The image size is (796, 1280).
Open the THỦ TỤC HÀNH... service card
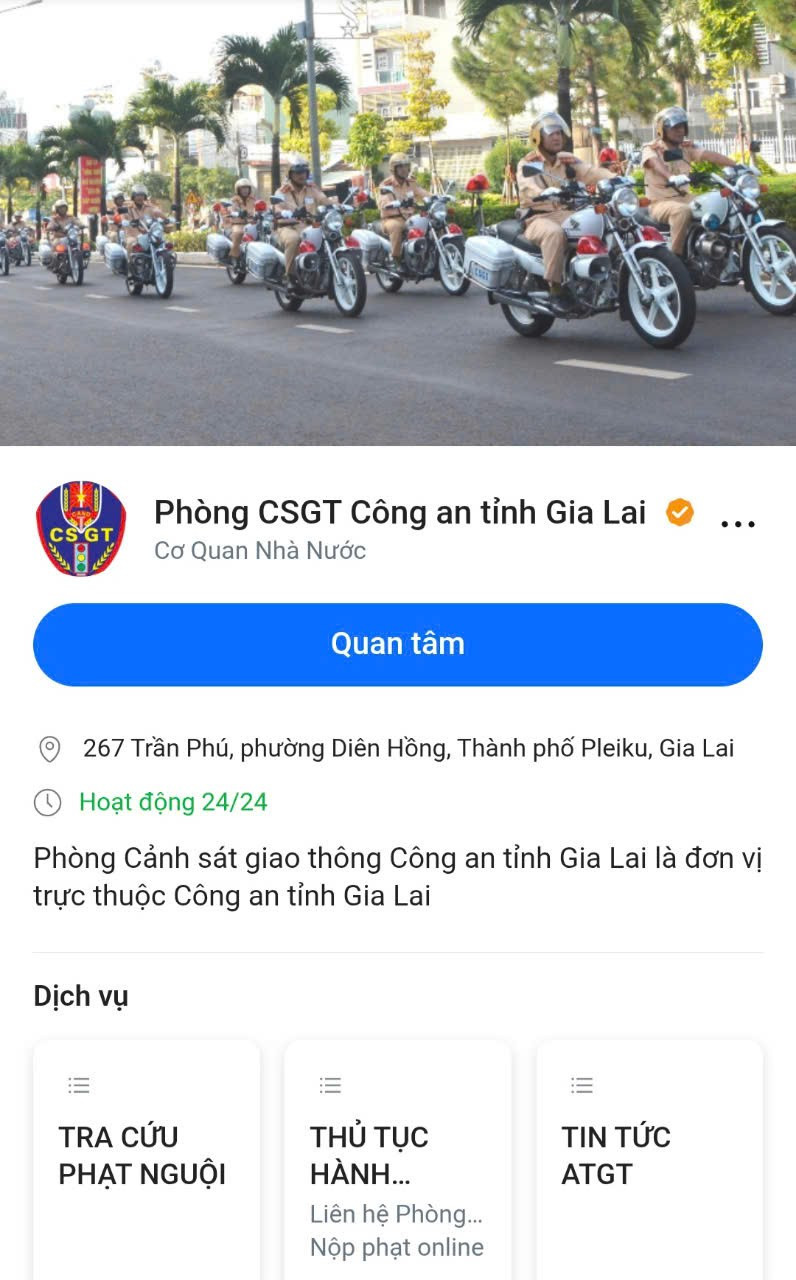click(x=397, y=1160)
